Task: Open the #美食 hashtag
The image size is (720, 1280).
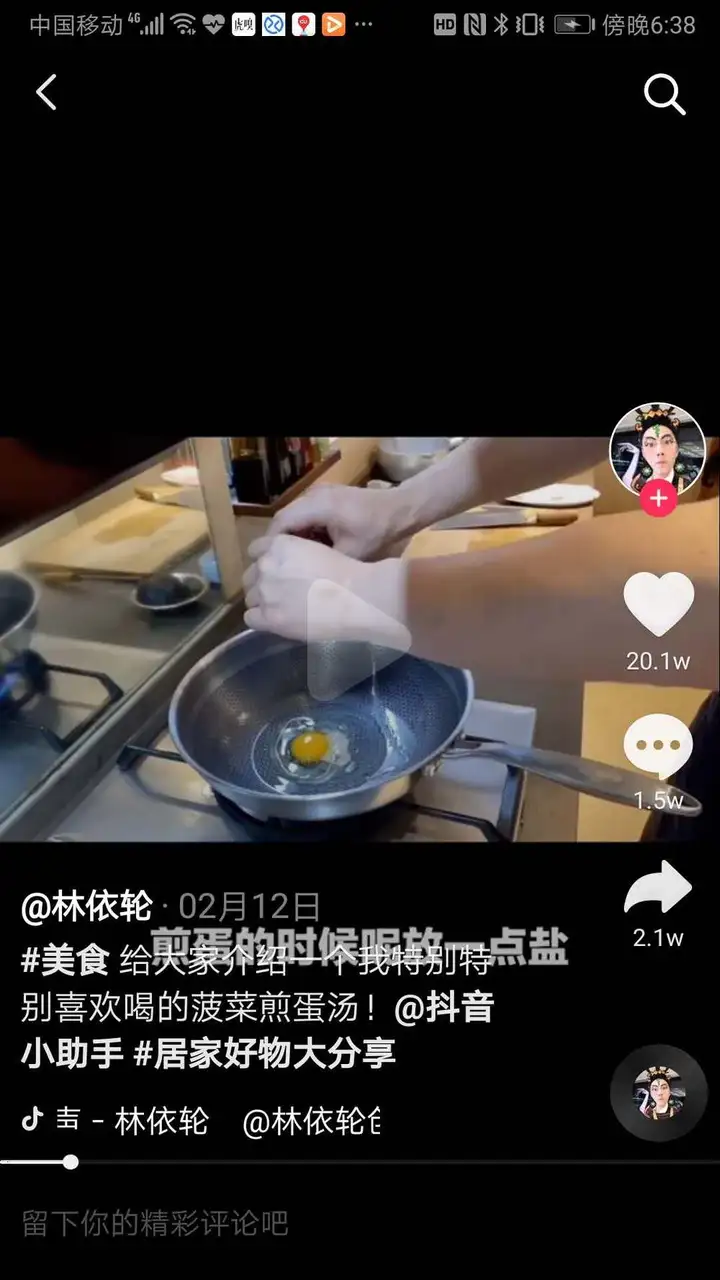Action: 65,961
